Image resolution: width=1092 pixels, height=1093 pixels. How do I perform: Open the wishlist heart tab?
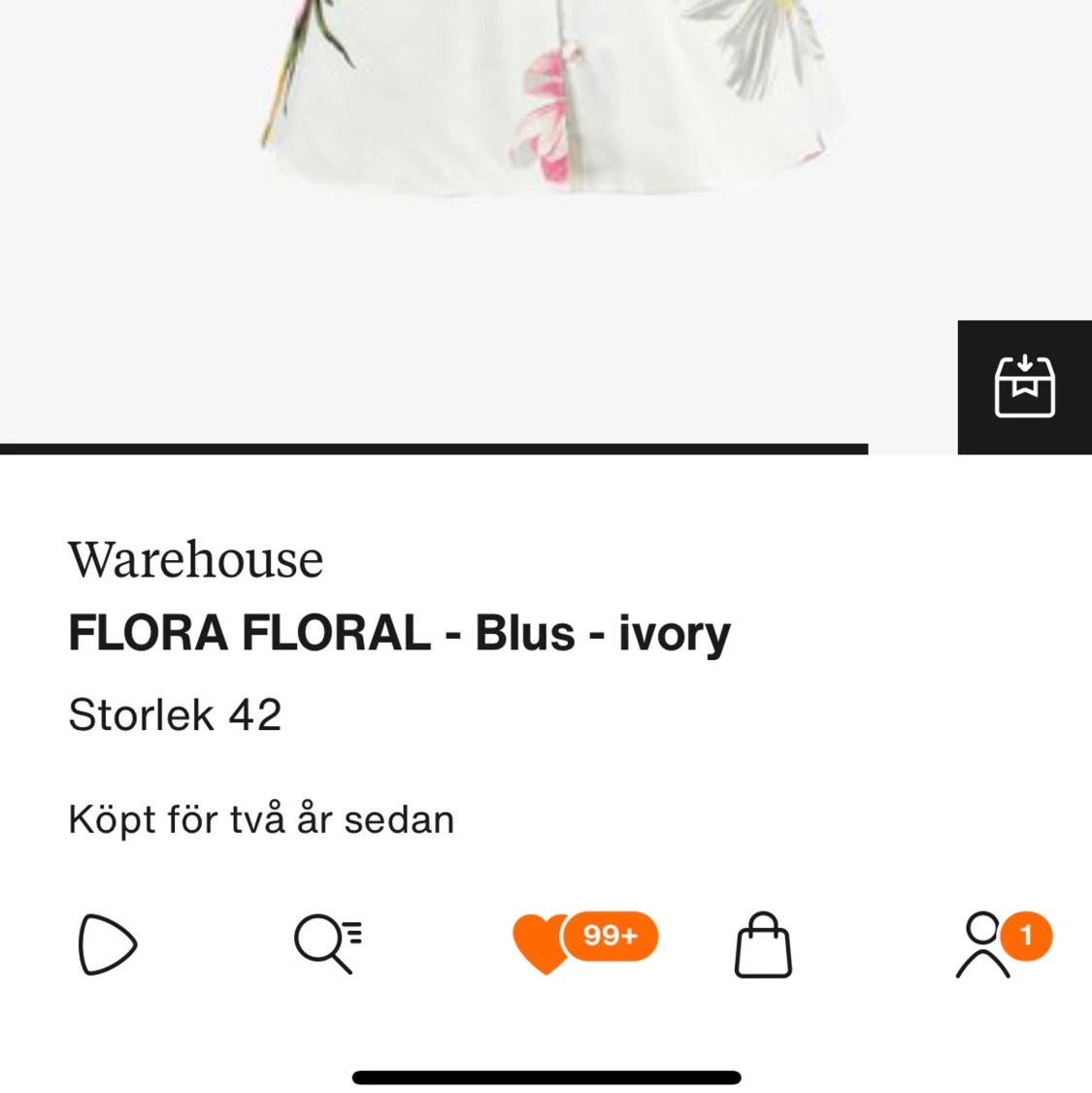pyautogui.click(x=546, y=944)
